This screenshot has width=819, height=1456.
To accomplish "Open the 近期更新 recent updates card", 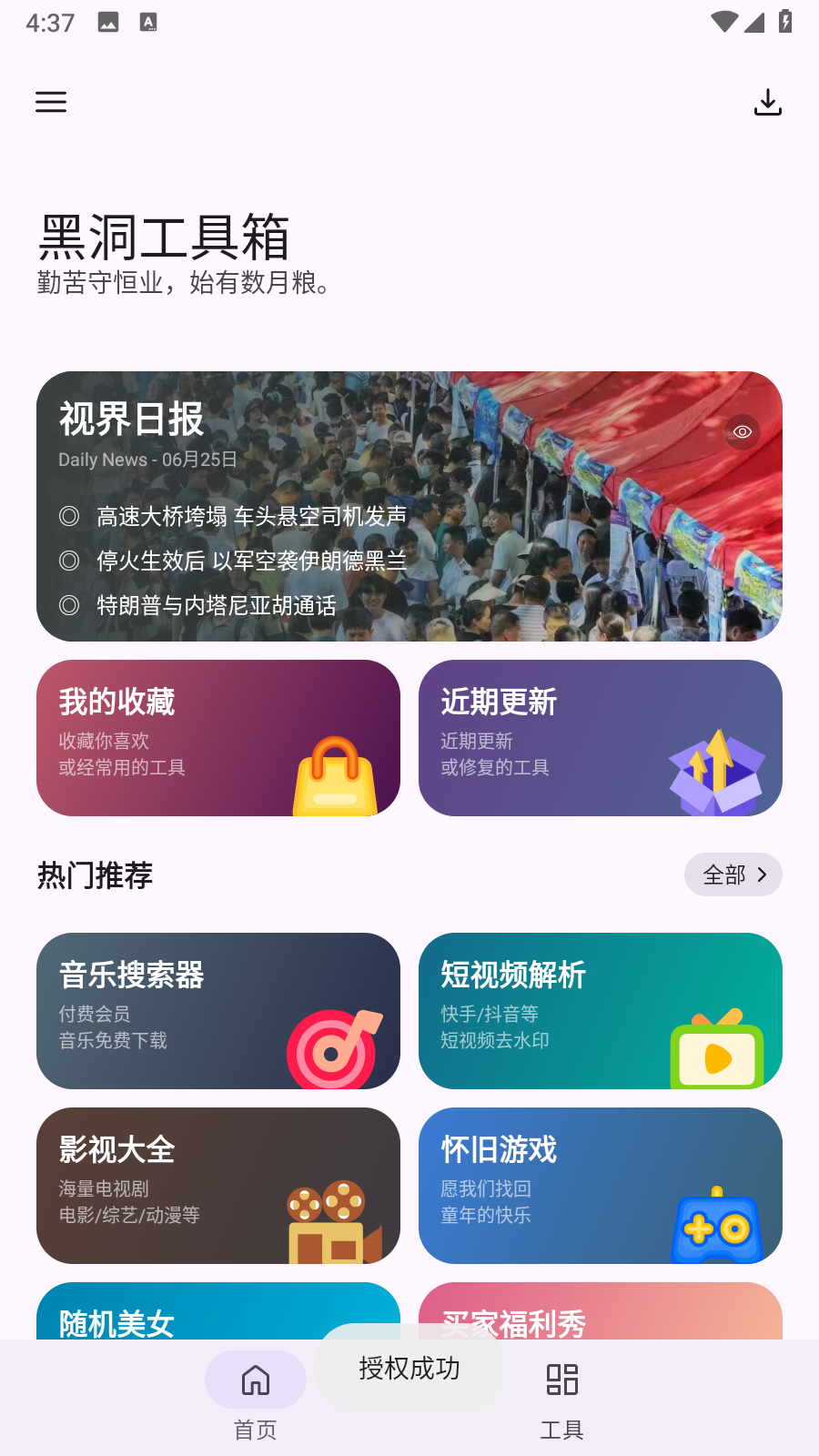I will tap(601, 738).
